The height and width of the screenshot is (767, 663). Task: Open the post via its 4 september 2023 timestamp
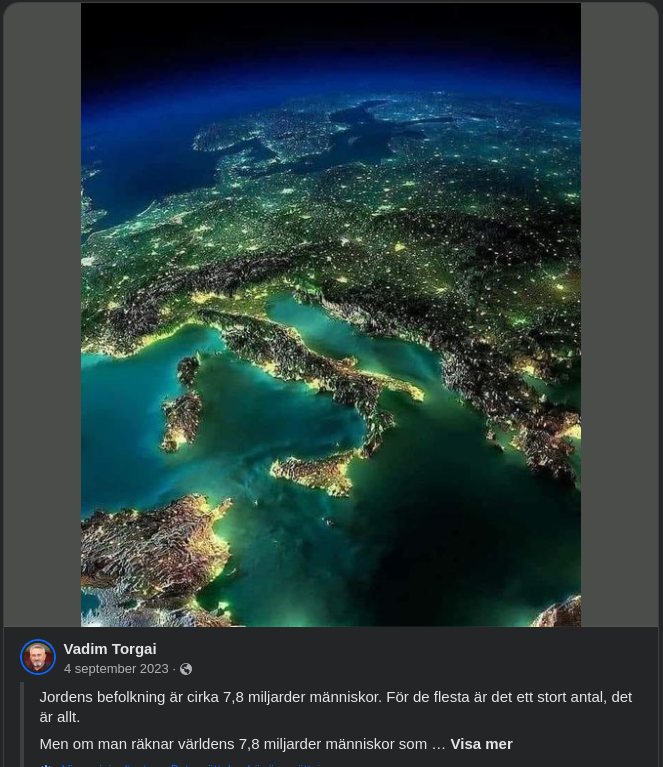(116, 669)
